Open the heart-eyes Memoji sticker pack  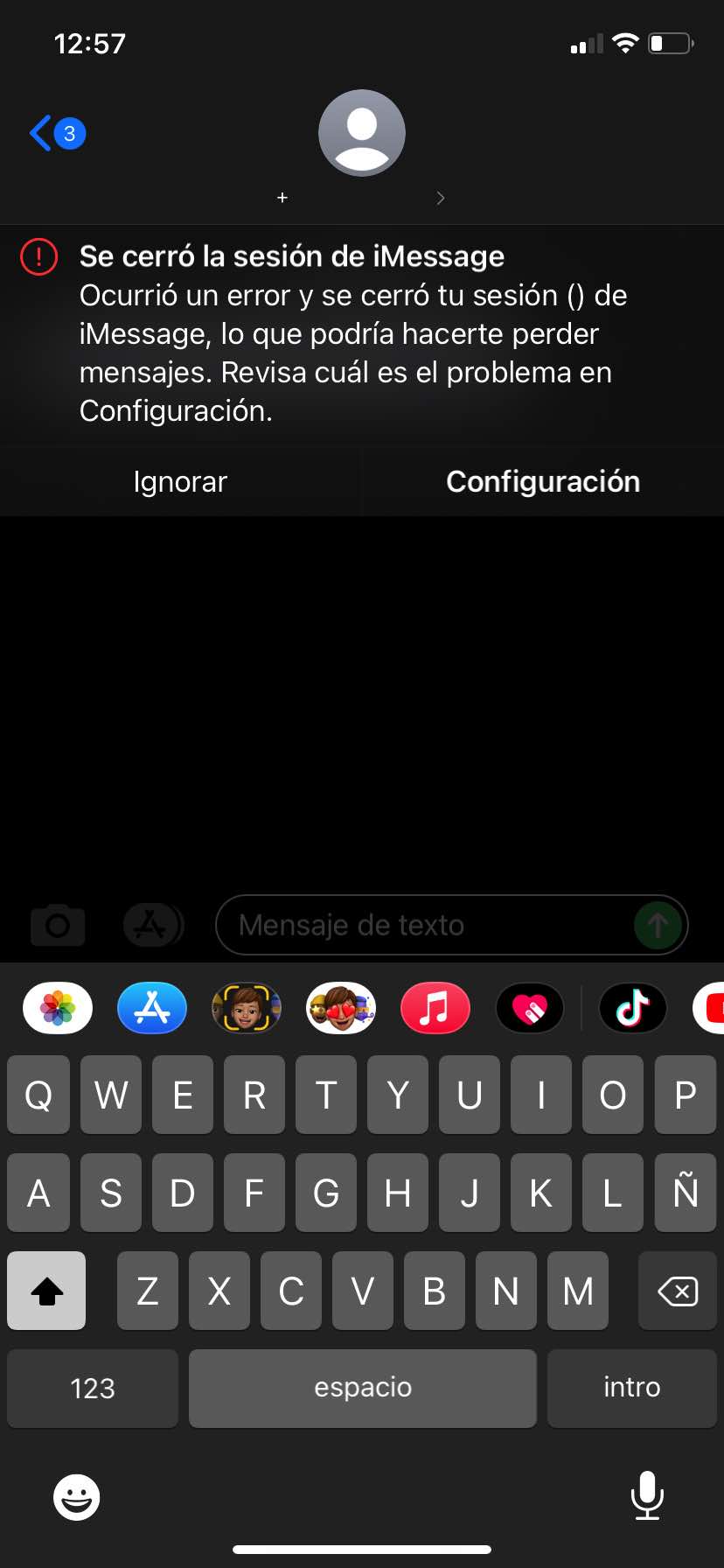[x=341, y=1008]
